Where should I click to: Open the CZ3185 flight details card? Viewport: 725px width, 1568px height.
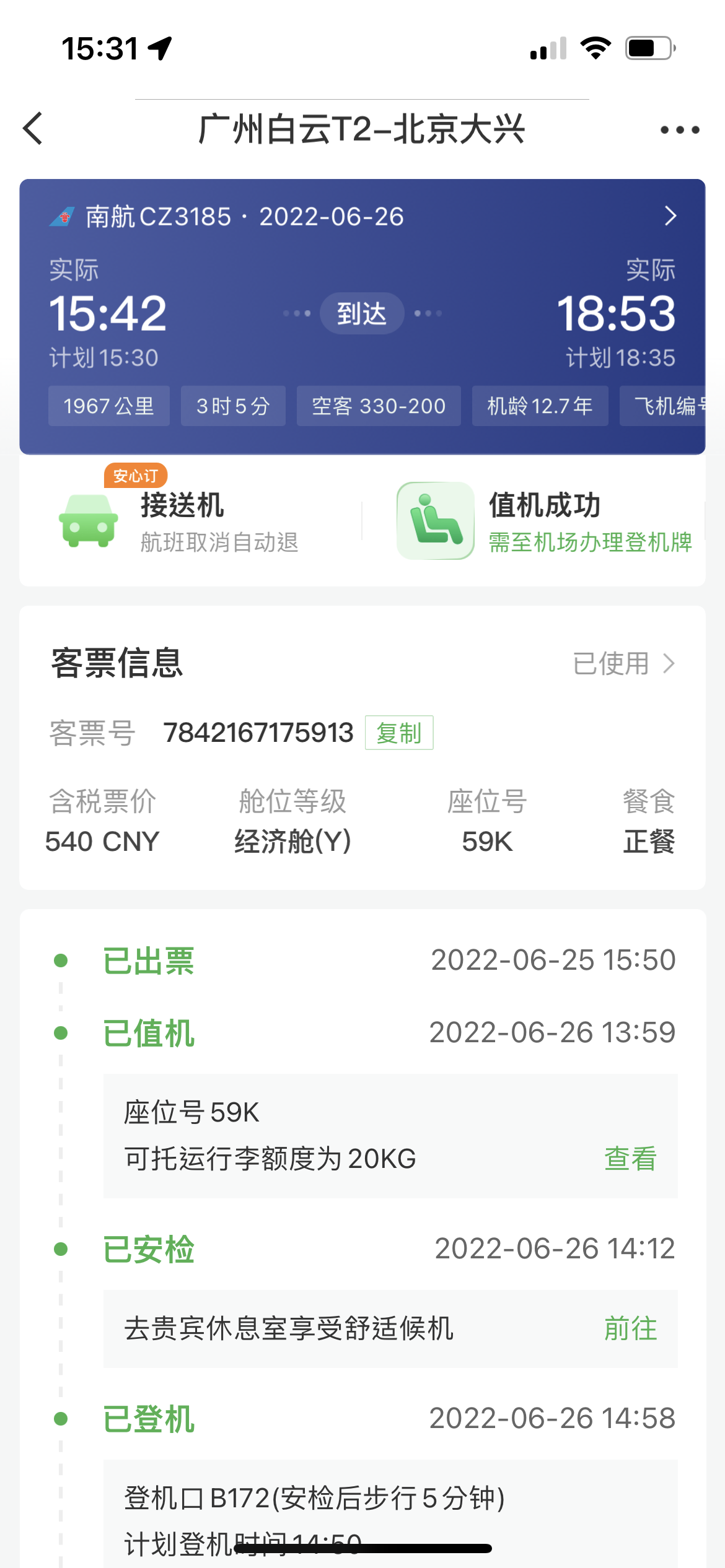[x=669, y=216]
